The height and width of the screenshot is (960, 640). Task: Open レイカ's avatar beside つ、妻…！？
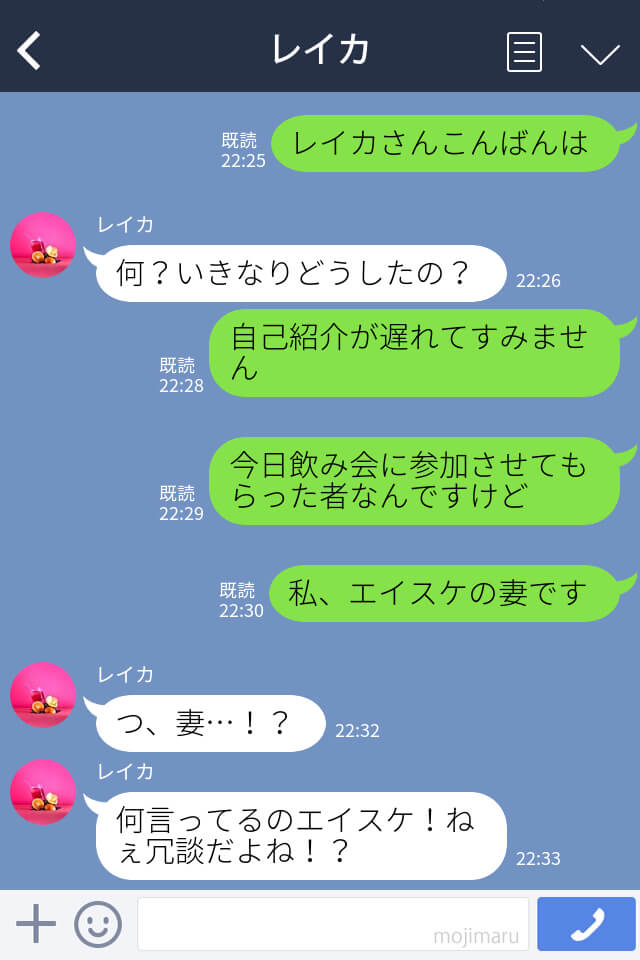[x=43, y=695]
